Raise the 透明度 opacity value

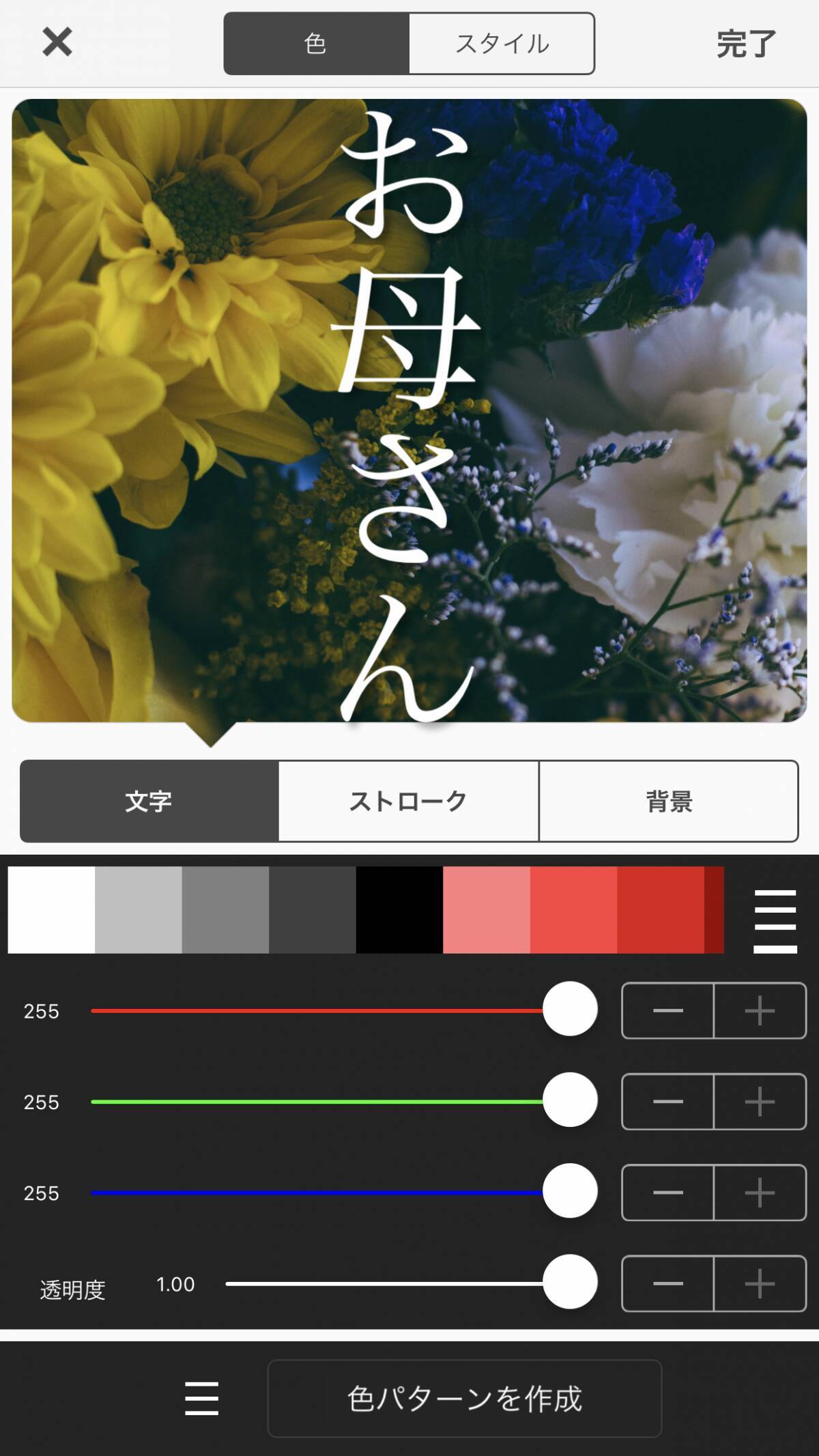pos(760,1283)
